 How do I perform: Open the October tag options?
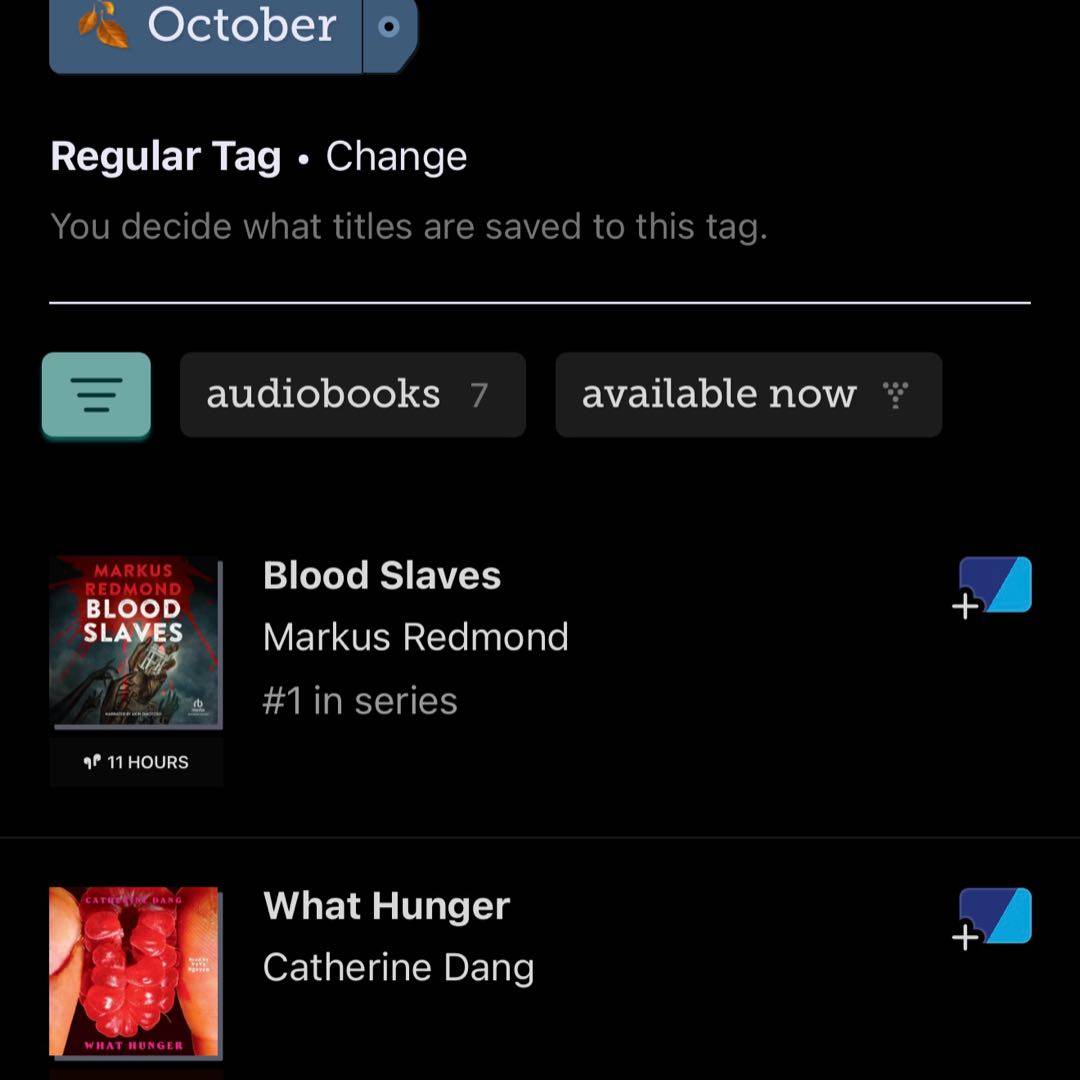389,27
